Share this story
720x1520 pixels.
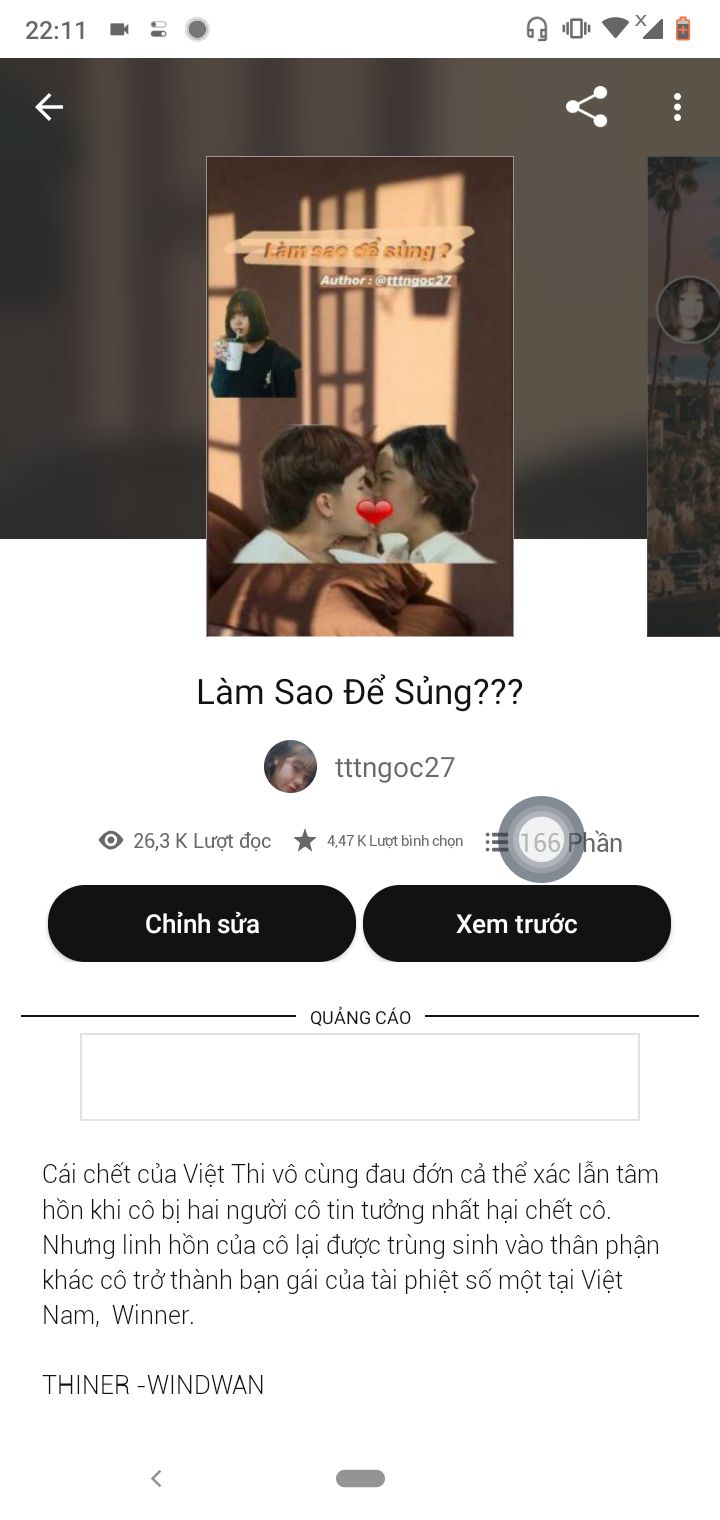[x=586, y=107]
